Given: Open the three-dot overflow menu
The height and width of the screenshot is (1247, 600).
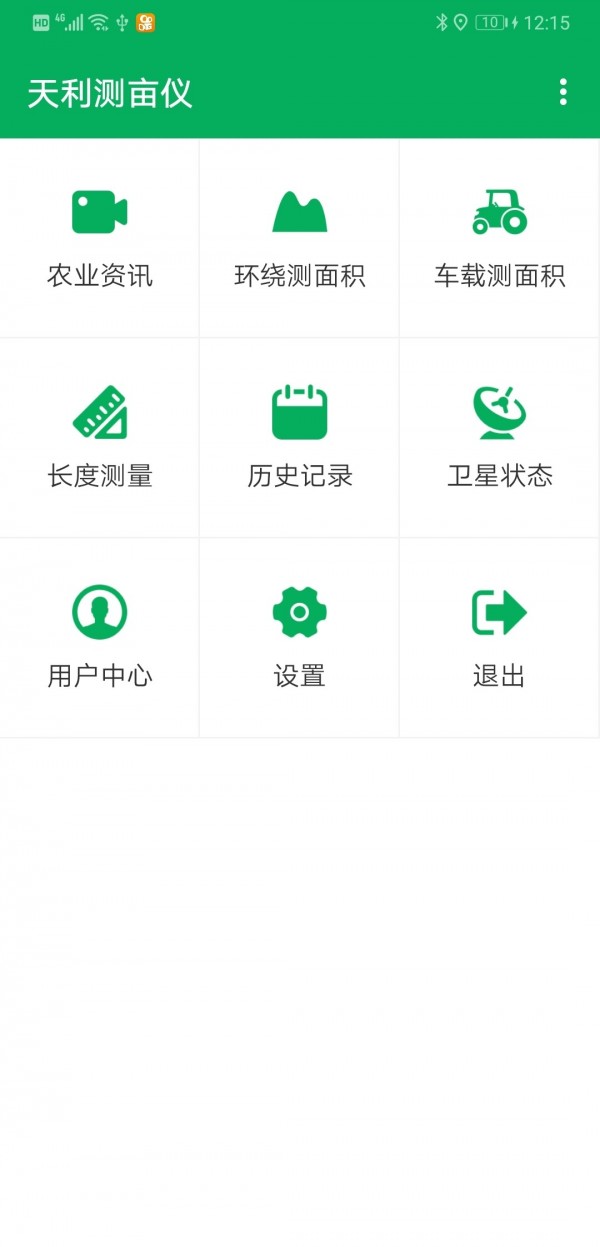Looking at the screenshot, I should pos(563,92).
